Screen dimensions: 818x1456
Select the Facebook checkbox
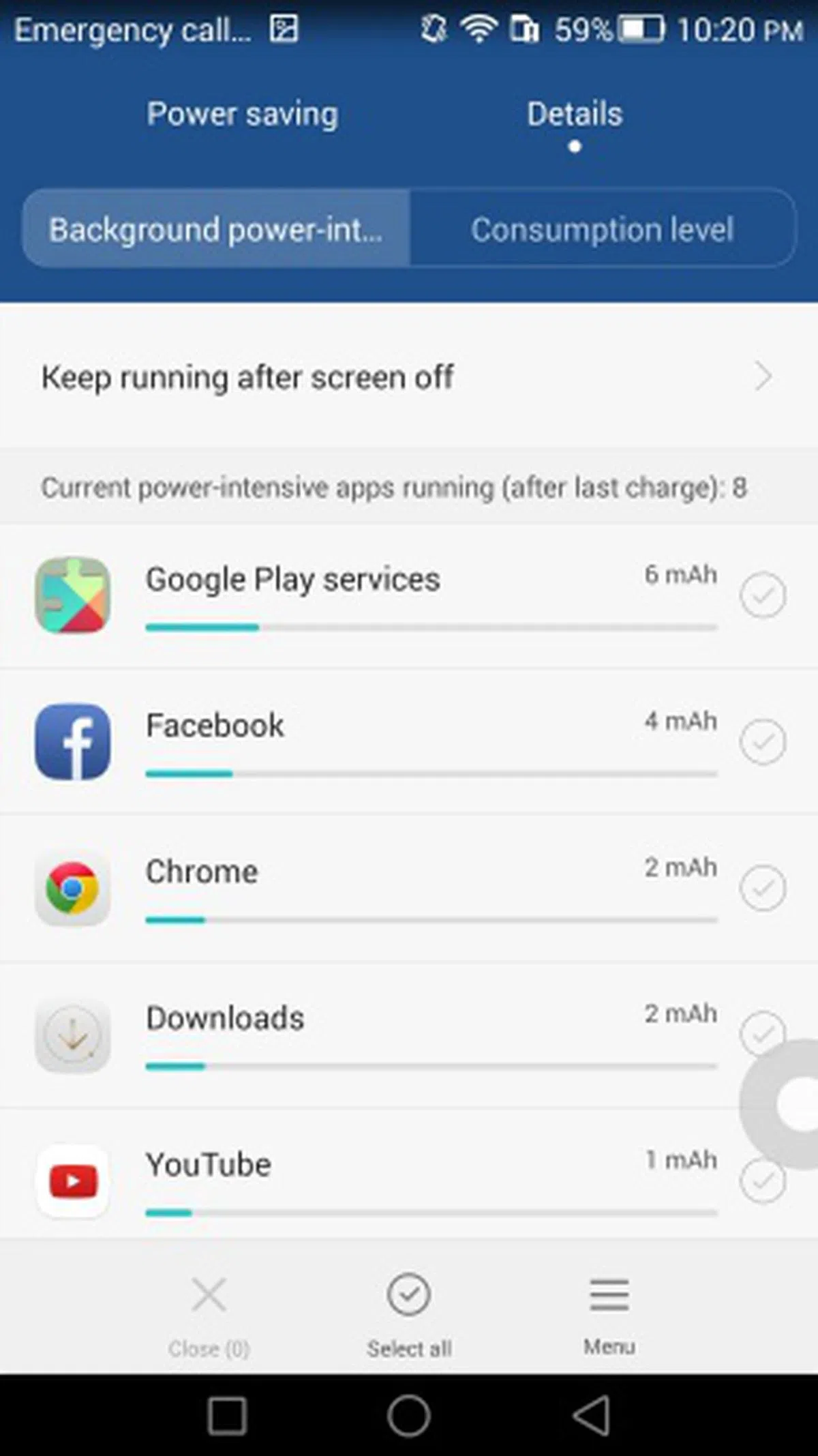coord(763,741)
